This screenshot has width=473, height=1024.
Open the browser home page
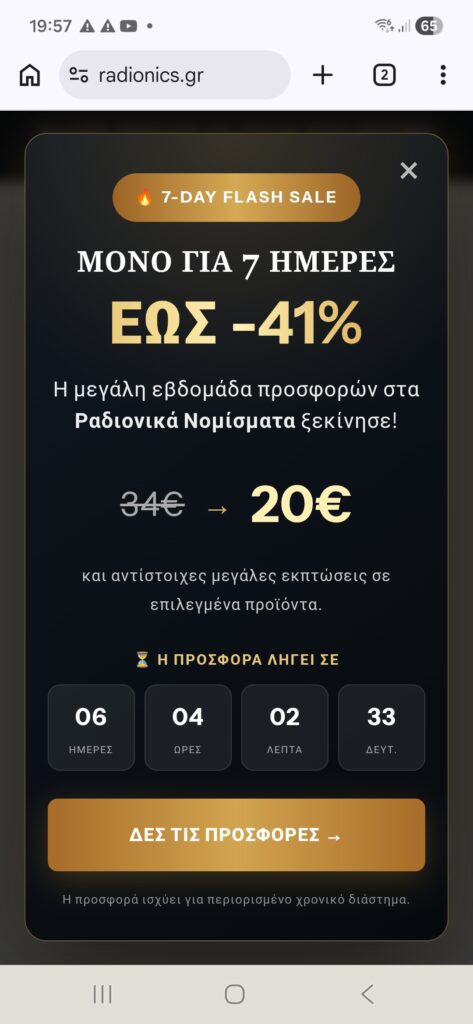point(29,76)
